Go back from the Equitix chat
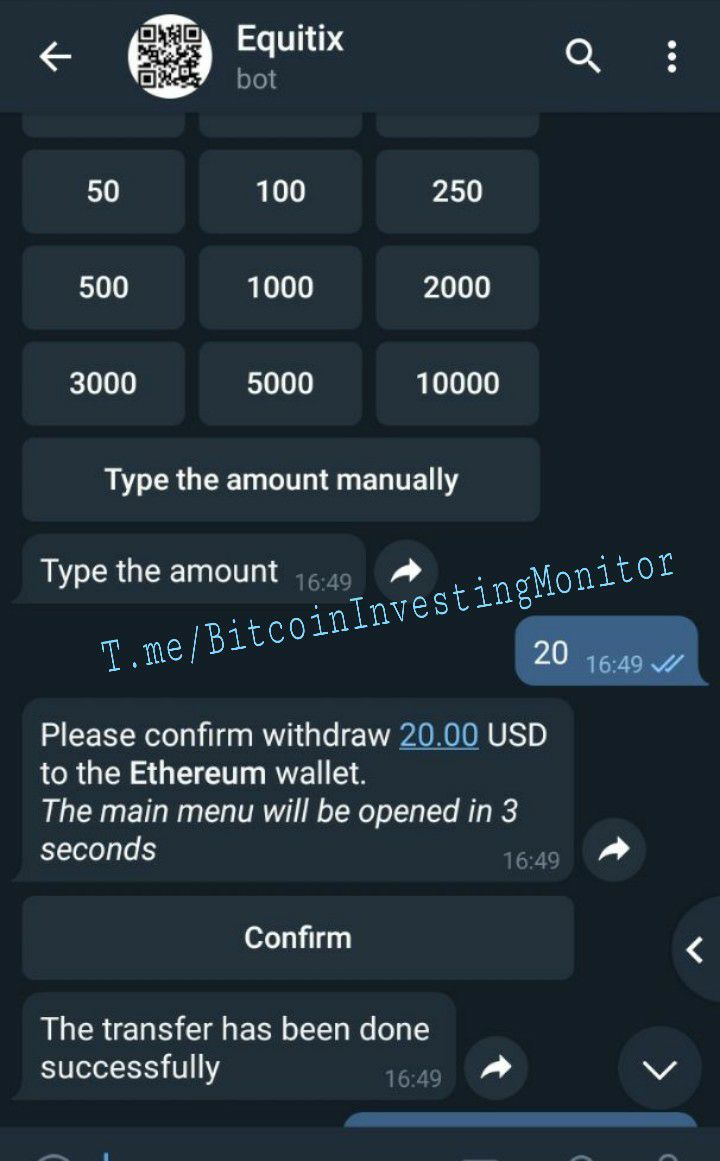The width and height of the screenshot is (720, 1161). [x=55, y=57]
